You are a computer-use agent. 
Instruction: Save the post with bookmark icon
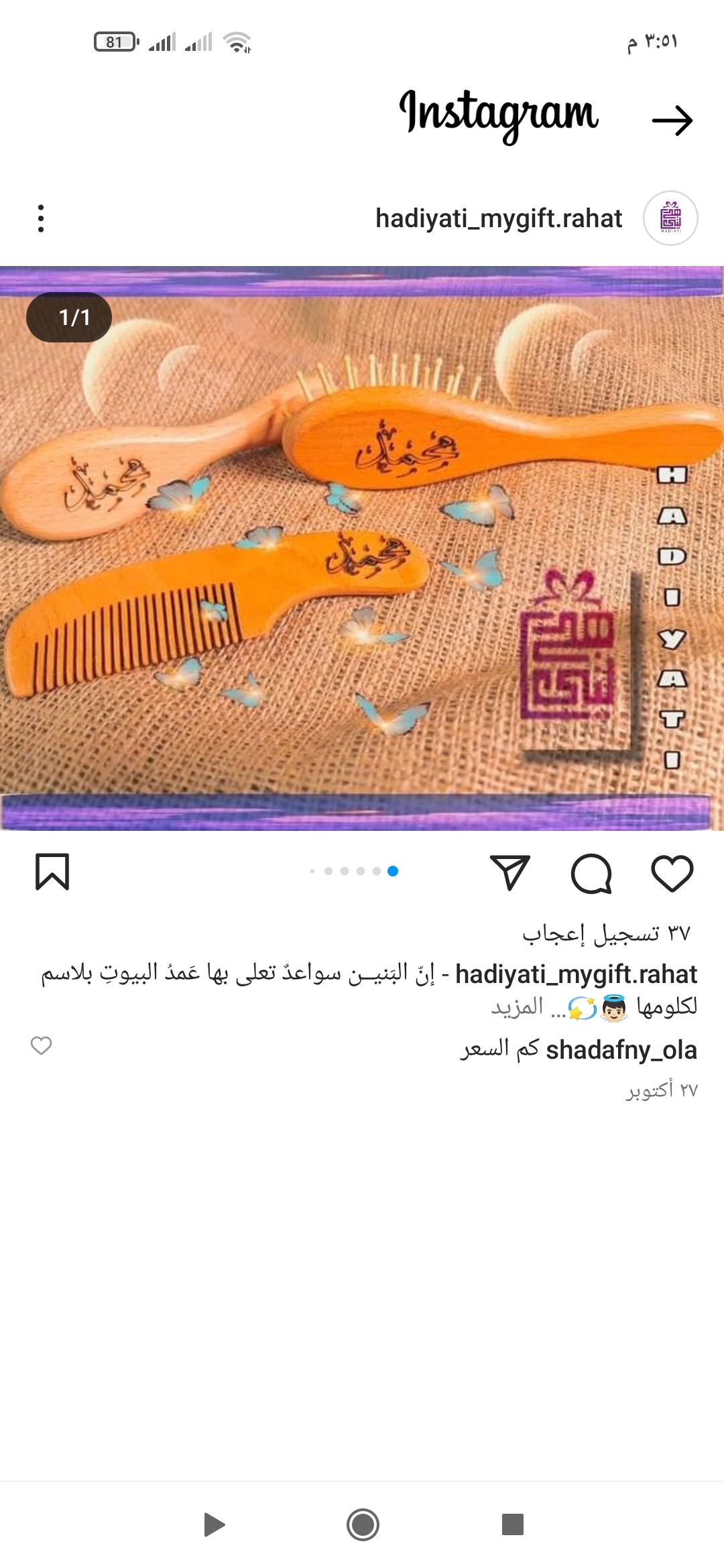(52, 872)
